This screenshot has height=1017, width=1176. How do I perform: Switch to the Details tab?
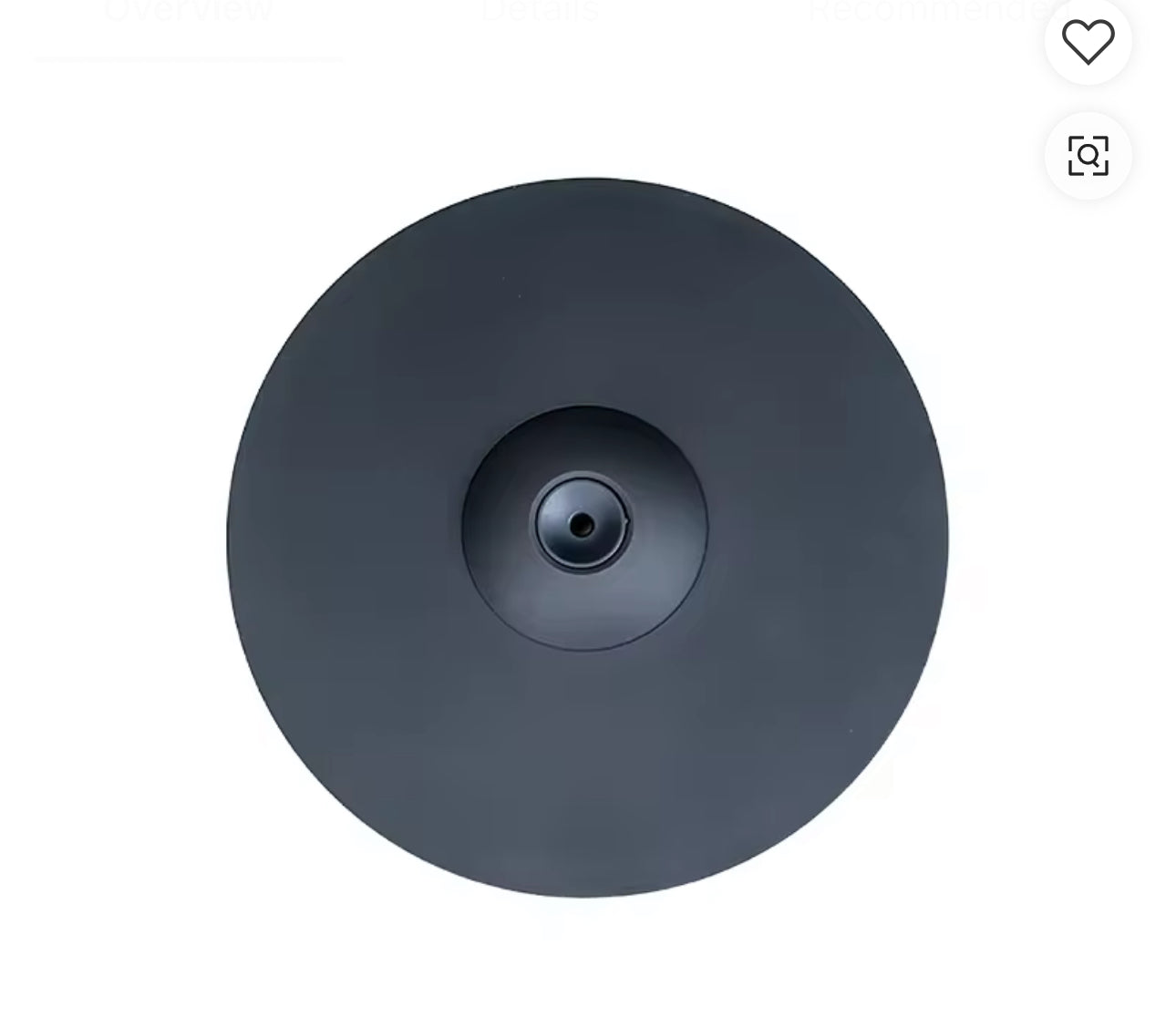540,11
